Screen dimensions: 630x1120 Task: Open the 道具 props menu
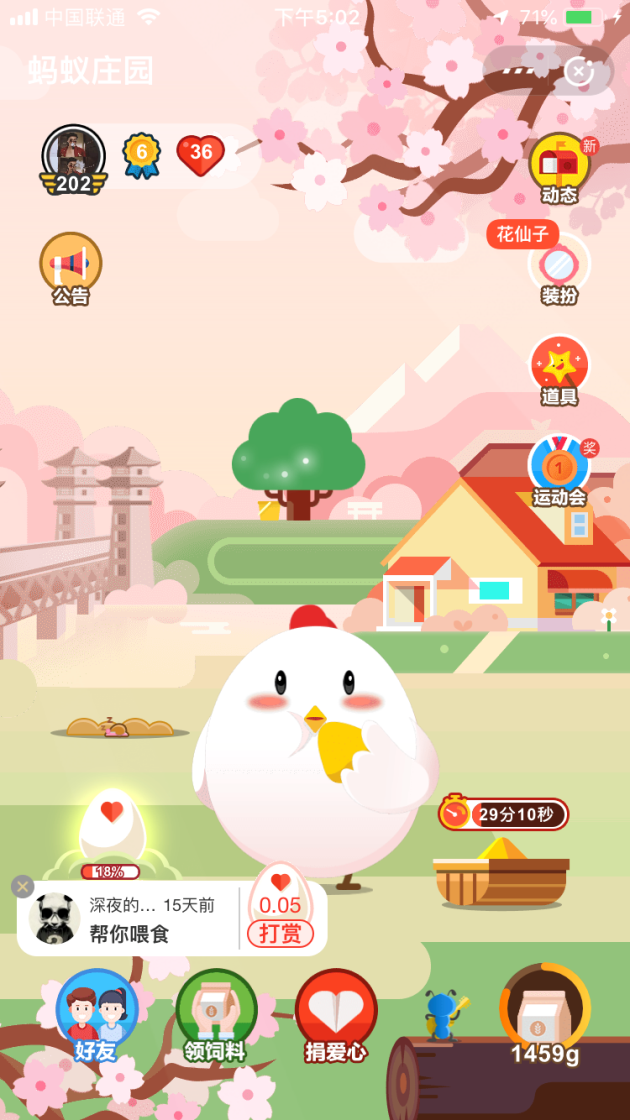pos(560,368)
